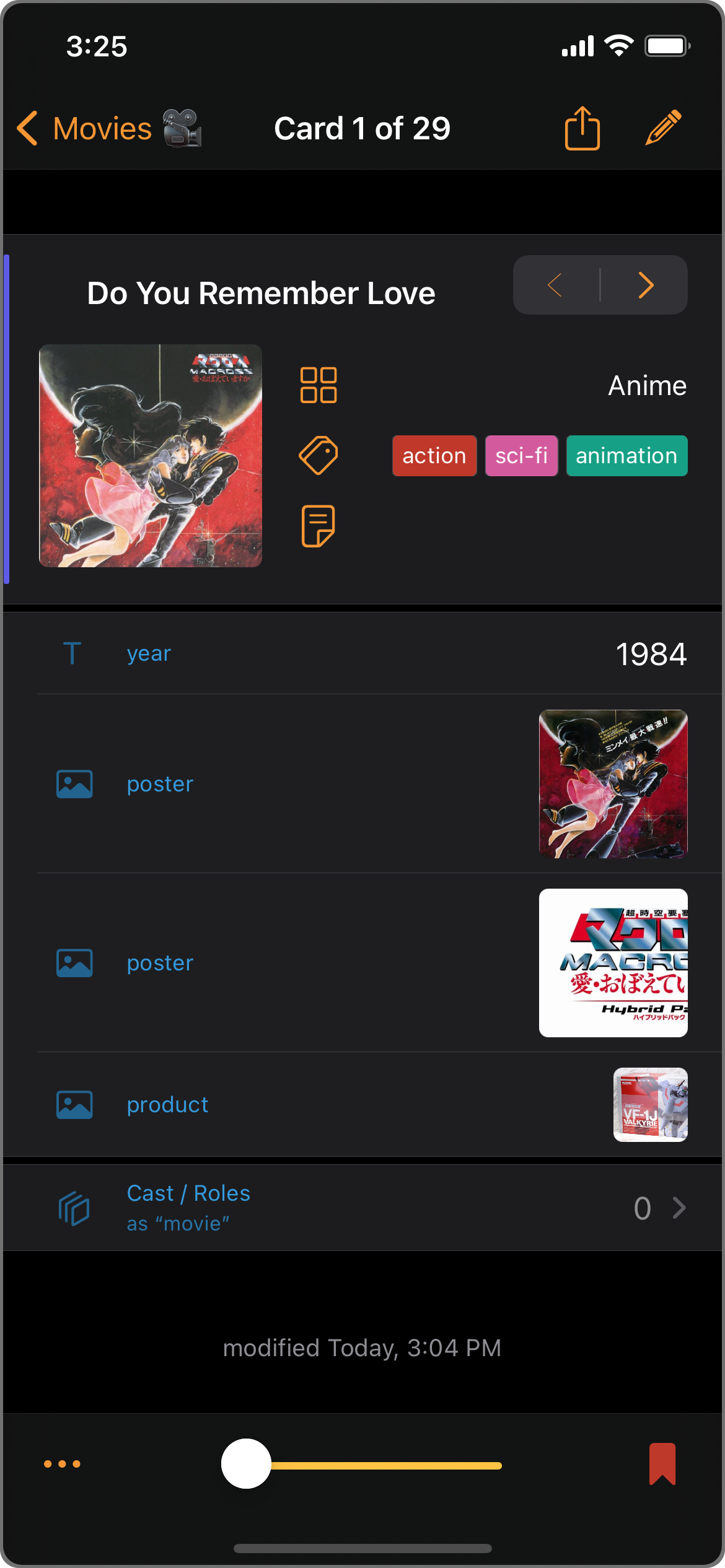
Task: Go to previous card arrow
Action: (555, 285)
